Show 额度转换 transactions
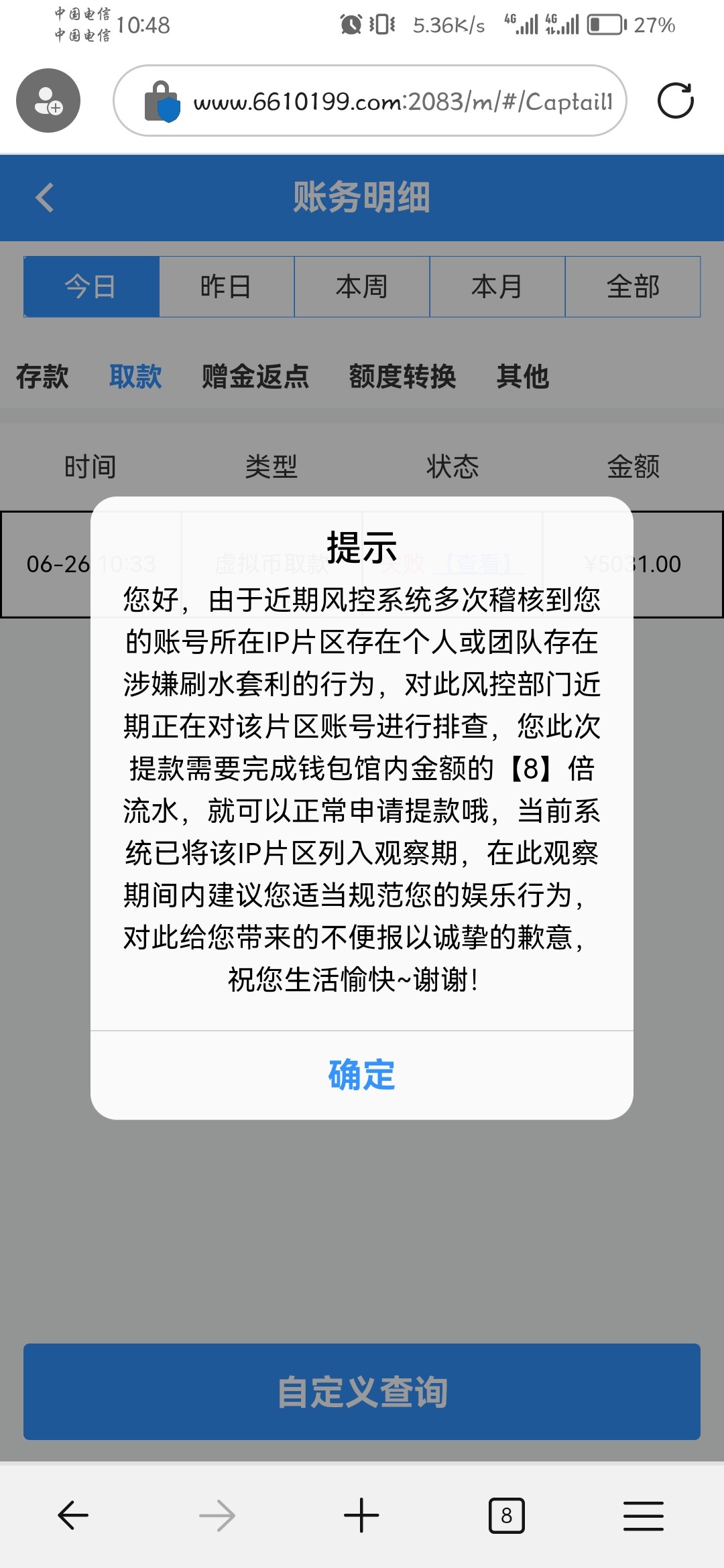This screenshot has height=1568, width=724. click(x=402, y=377)
